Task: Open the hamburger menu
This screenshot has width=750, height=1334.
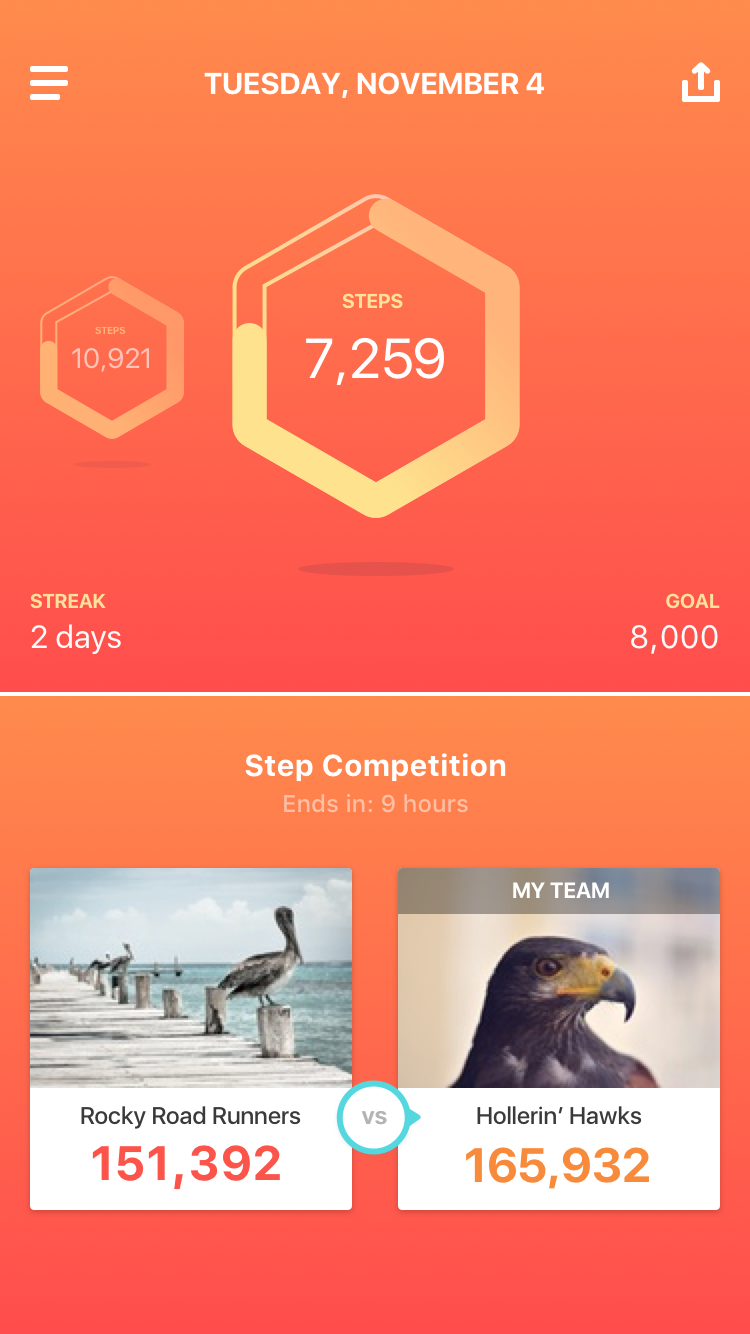Action: tap(49, 83)
